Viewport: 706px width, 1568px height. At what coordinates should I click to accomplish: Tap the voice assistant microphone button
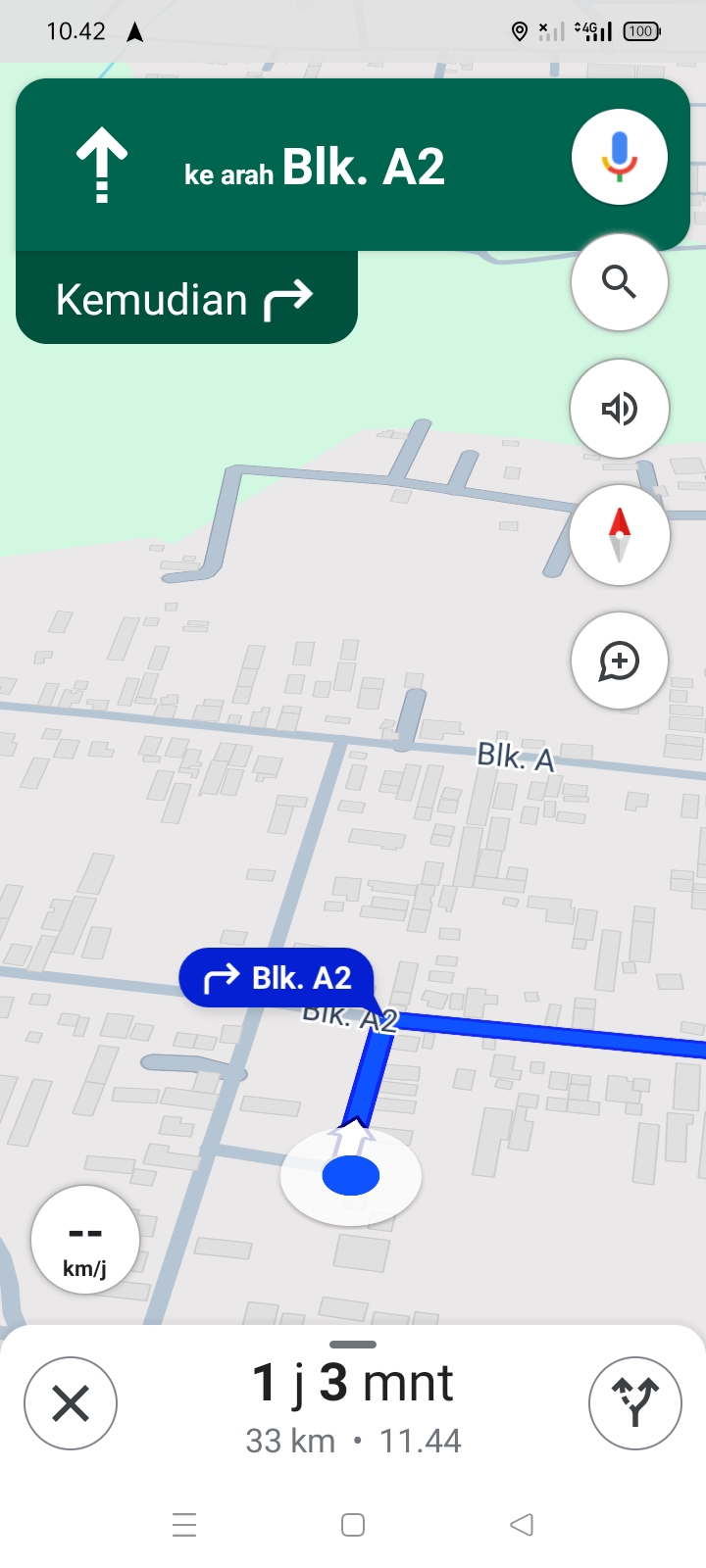(x=620, y=157)
